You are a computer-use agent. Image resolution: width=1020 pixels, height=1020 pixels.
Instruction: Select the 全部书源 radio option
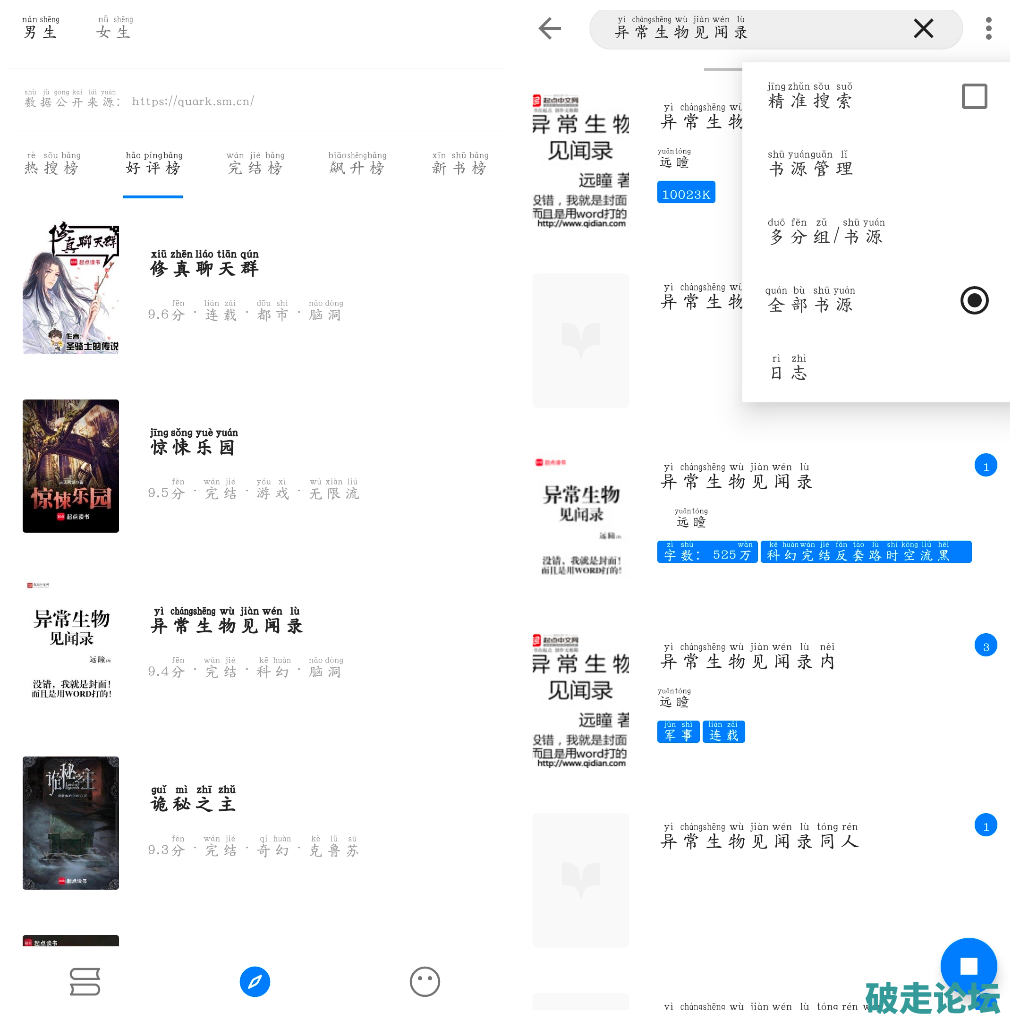[x=974, y=300]
